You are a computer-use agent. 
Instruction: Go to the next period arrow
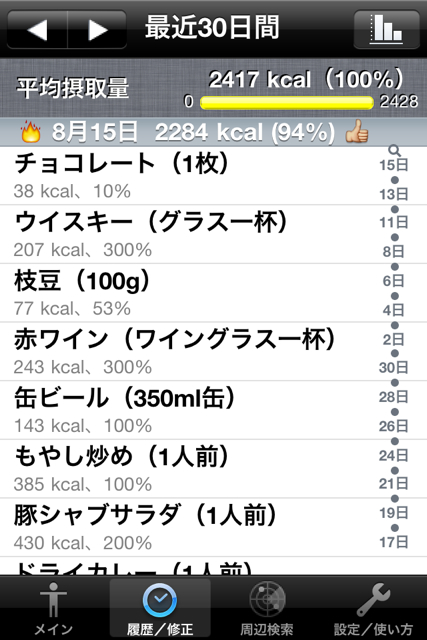click(97, 29)
